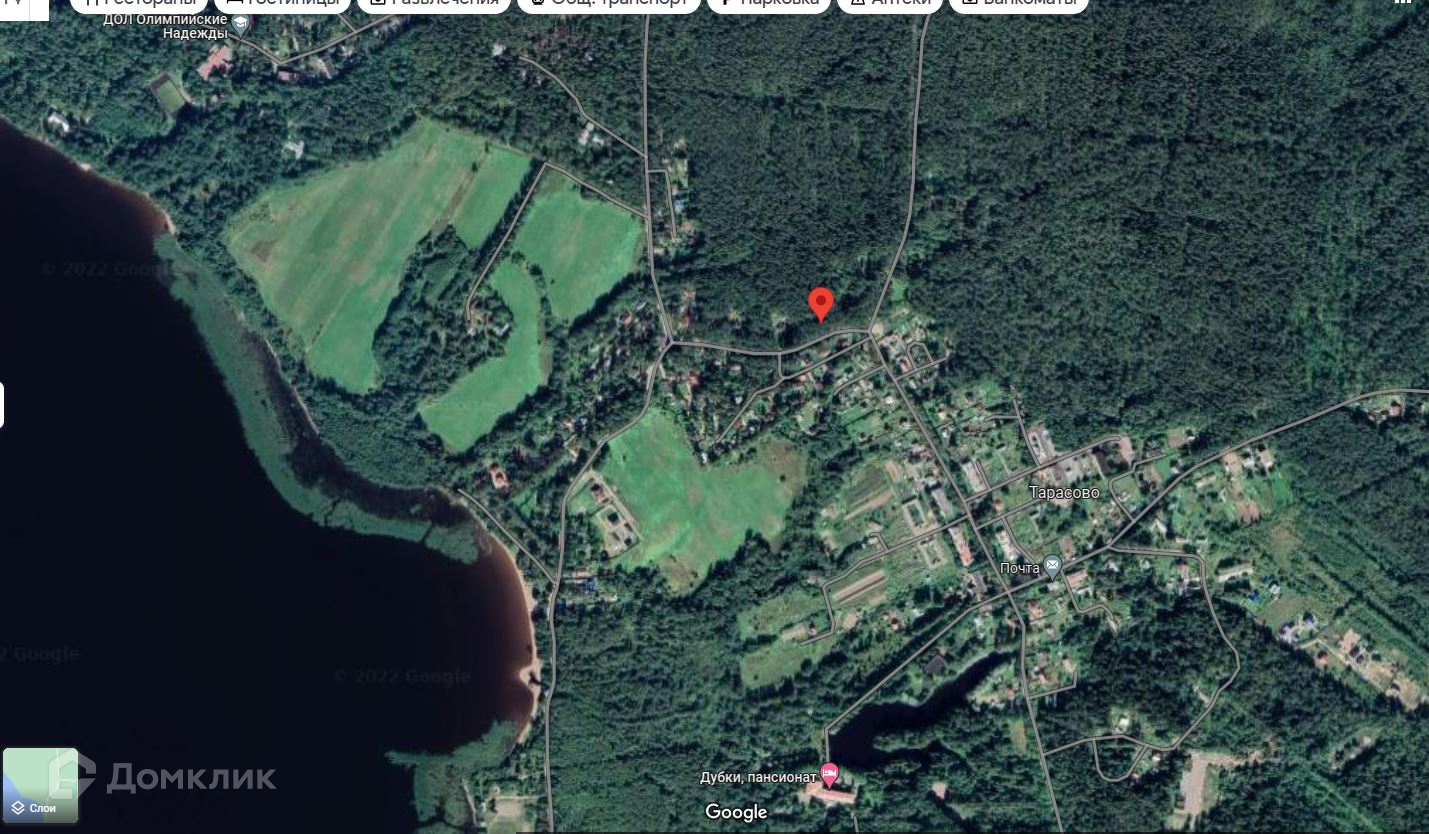The height and width of the screenshot is (834, 1429).
Task: Select the Развлечения filter chip
Action: click(433, 3)
